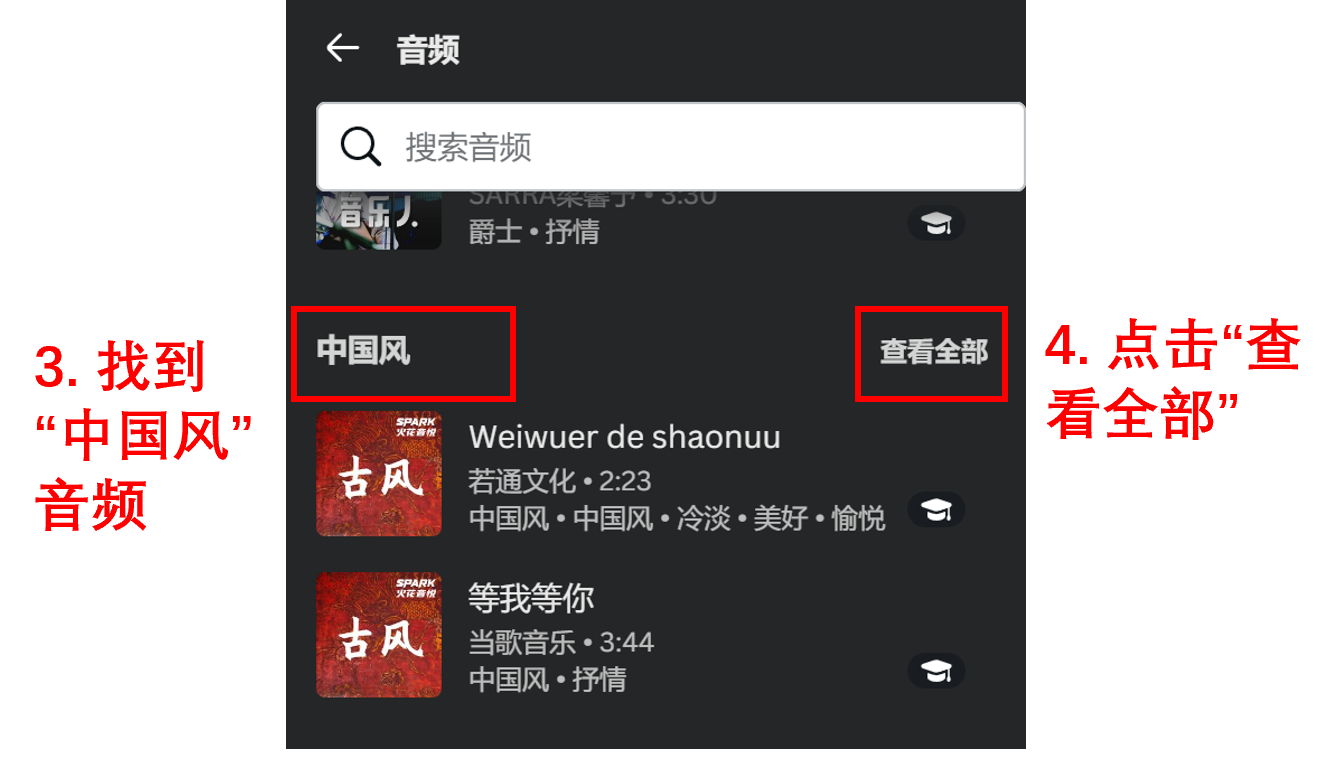This screenshot has width=1321, height=761.
Task: Open 查看全部 for 中国风 audio
Action: coord(933,352)
